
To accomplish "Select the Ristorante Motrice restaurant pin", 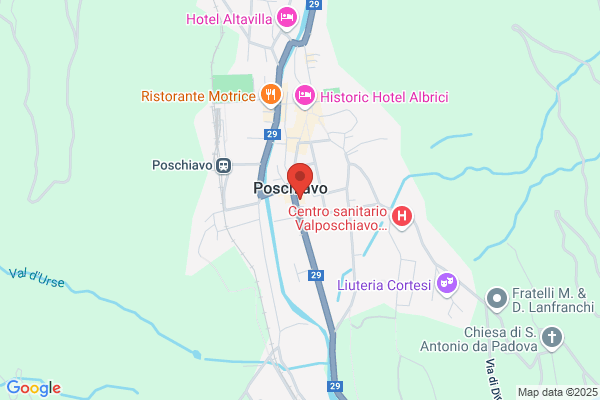I will [x=271, y=95].
